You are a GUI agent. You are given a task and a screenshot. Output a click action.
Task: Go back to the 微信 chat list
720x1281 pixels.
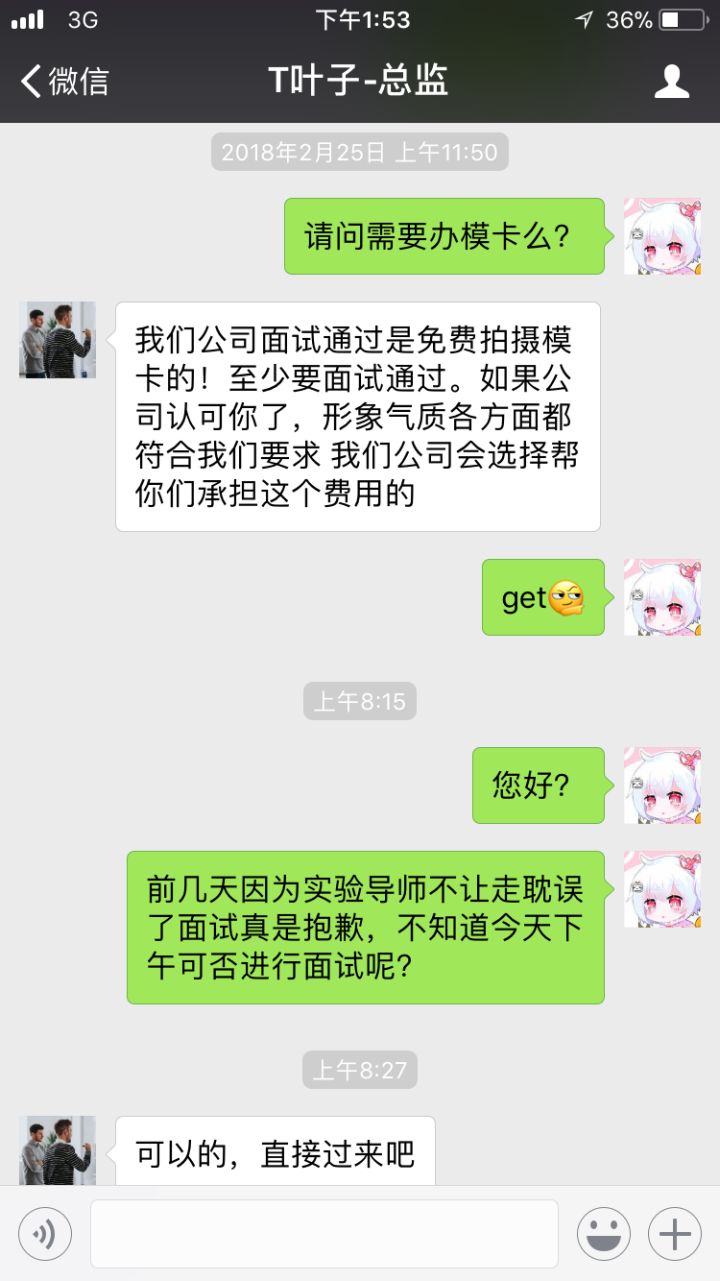pos(65,81)
